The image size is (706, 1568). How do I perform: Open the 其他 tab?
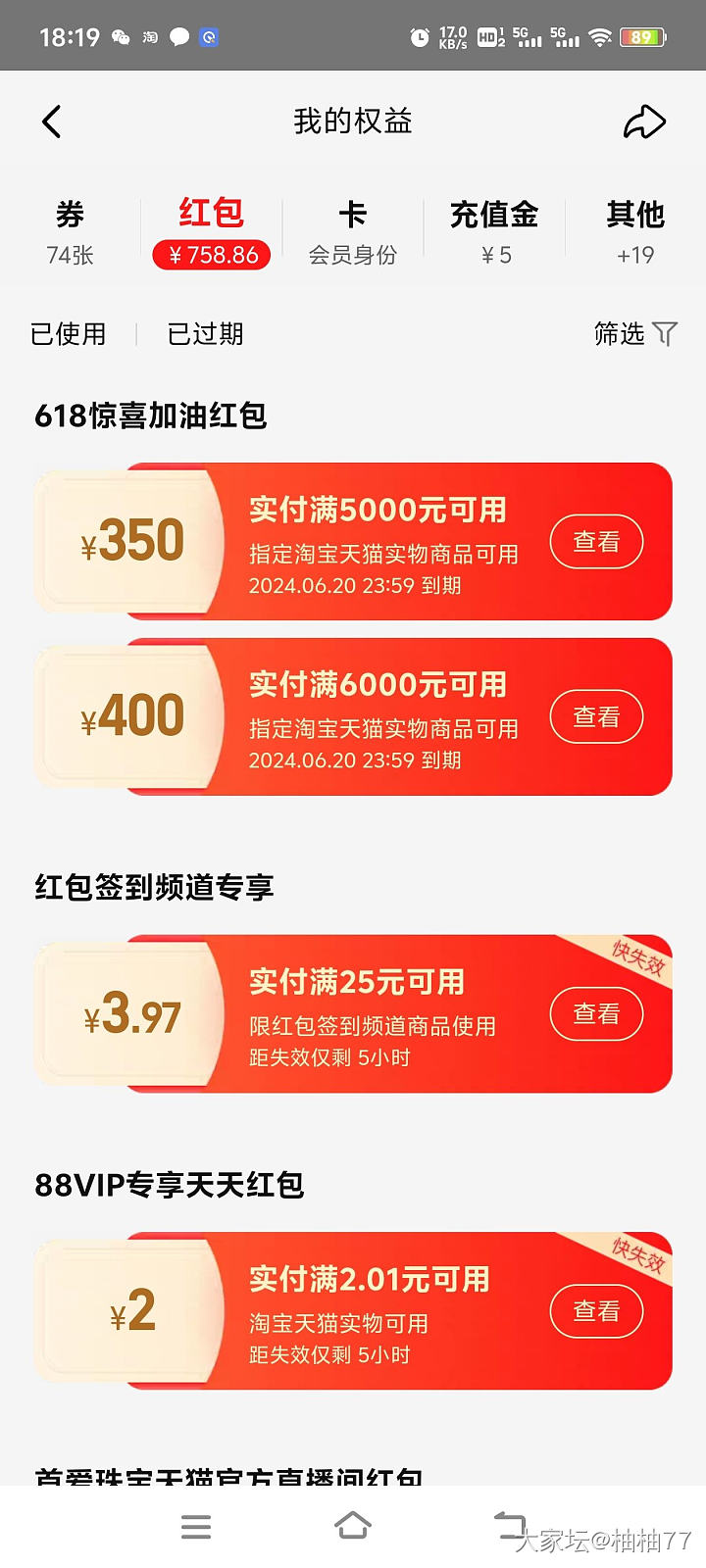click(635, 232)
